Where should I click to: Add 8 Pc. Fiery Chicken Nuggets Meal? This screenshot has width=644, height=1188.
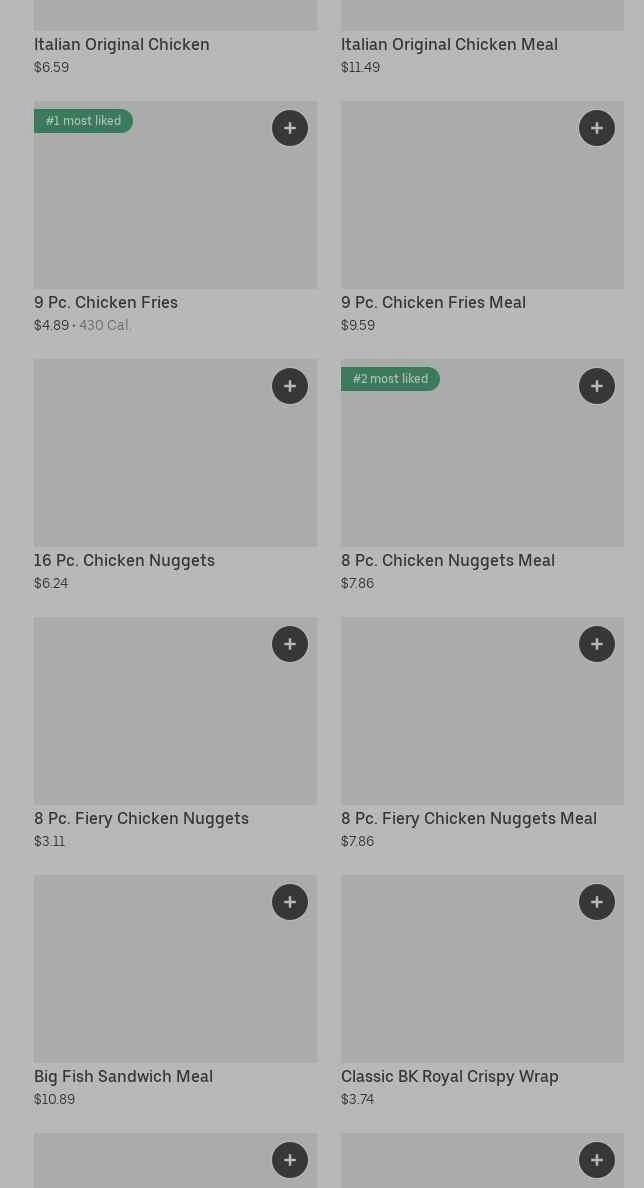597,644
